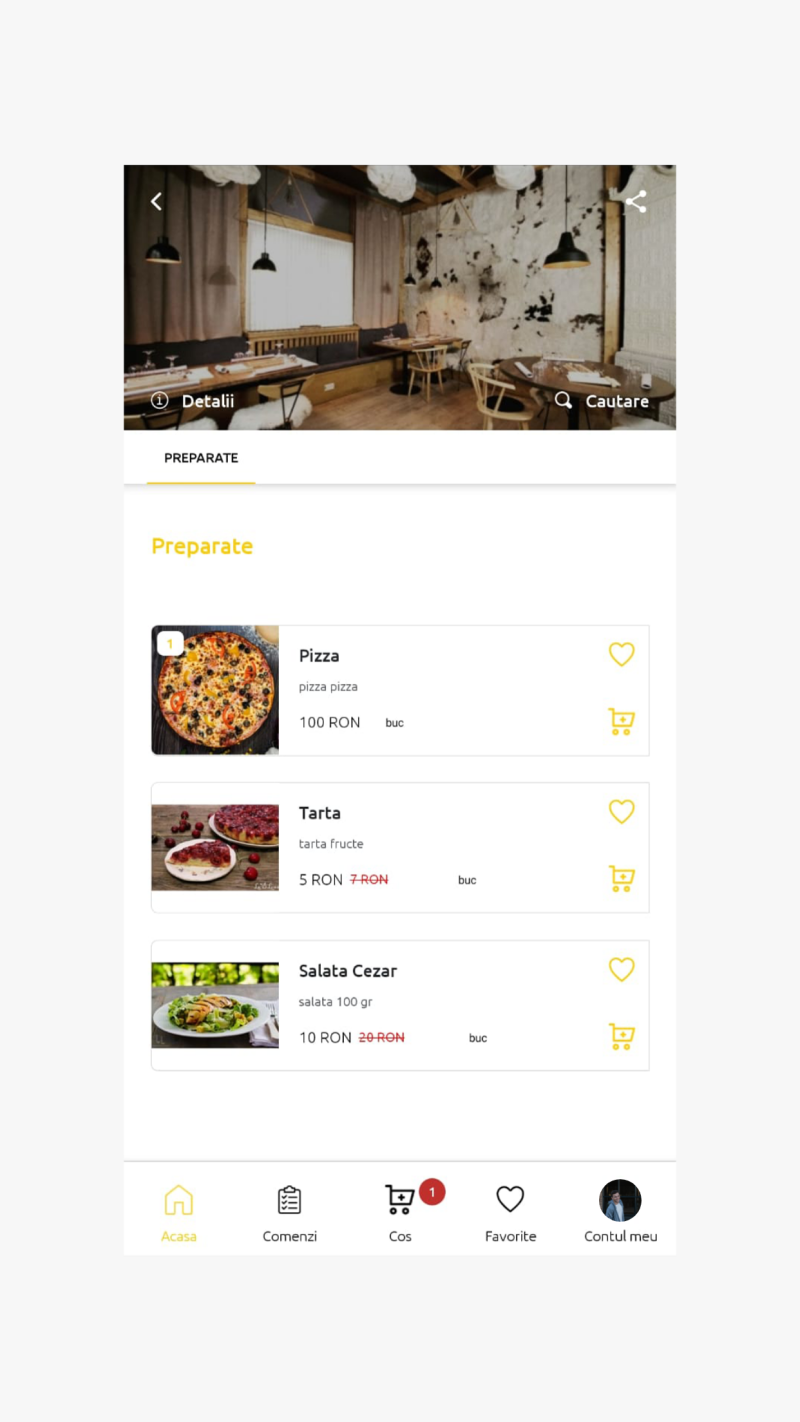Screen dimensions: 800x1422
Task: Tap the quantity badge on the Pizza thumbnail
Action: (x=170, y=643)
